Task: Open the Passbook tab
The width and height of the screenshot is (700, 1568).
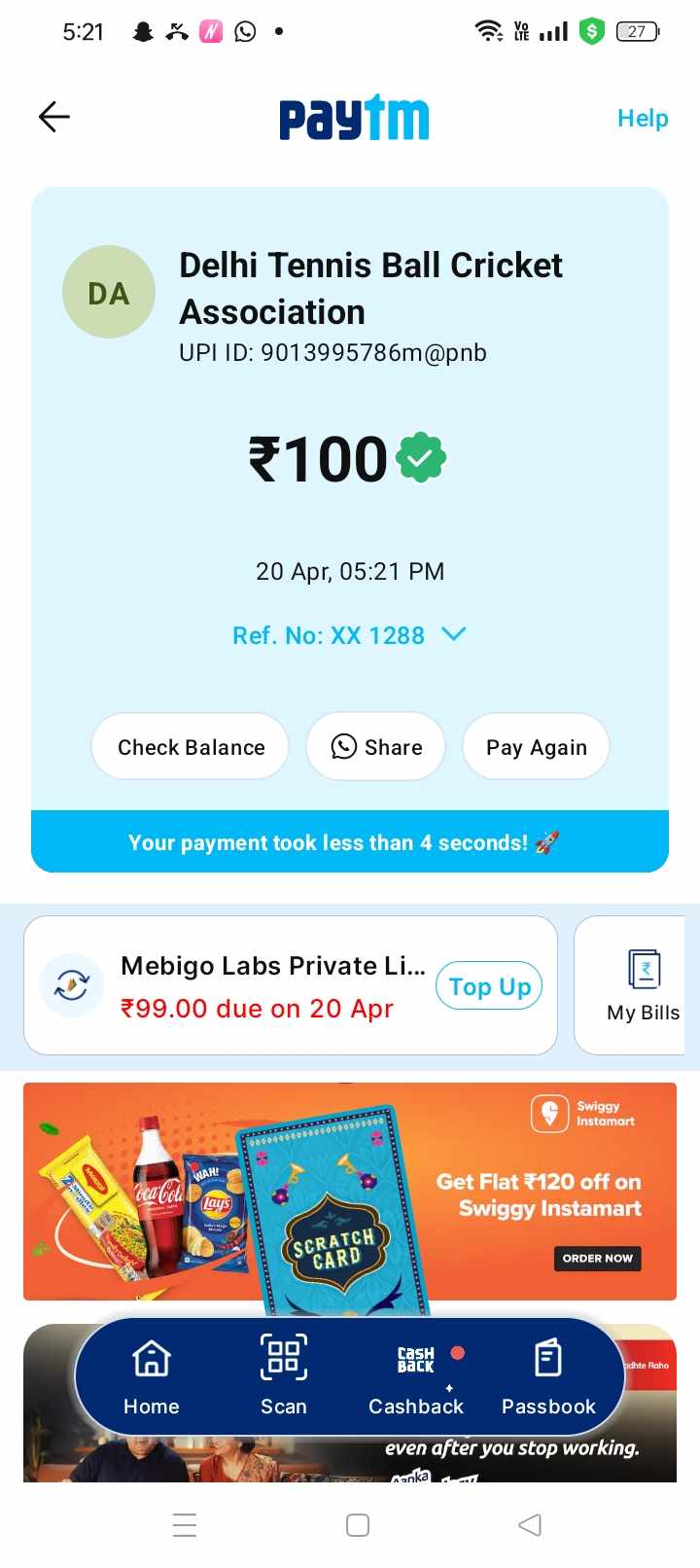Action: click(548, 1377)
